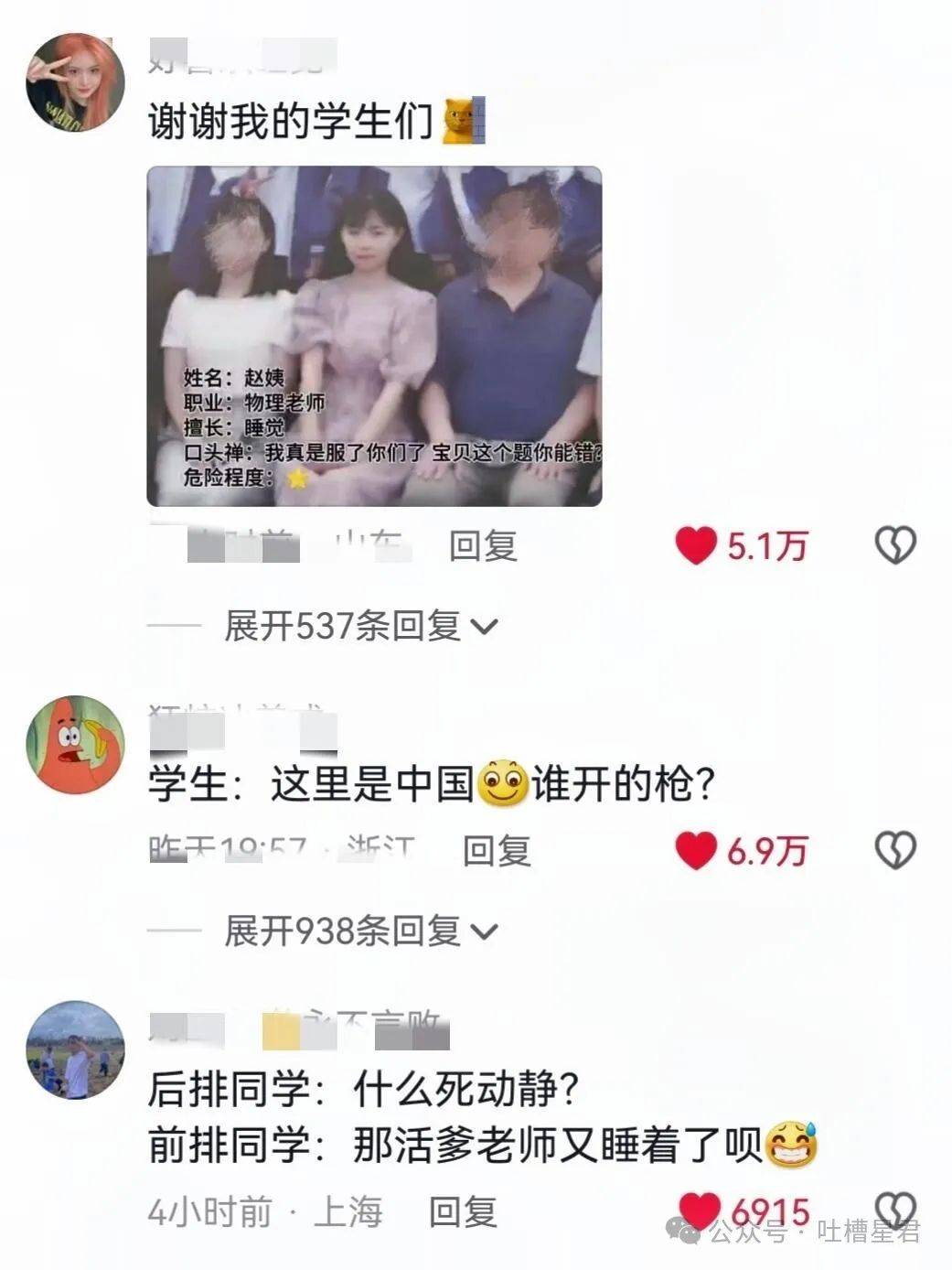Like the comment about 后排同学
The height and width of the screenshot is (1270, 952).
click(700, 1211)
